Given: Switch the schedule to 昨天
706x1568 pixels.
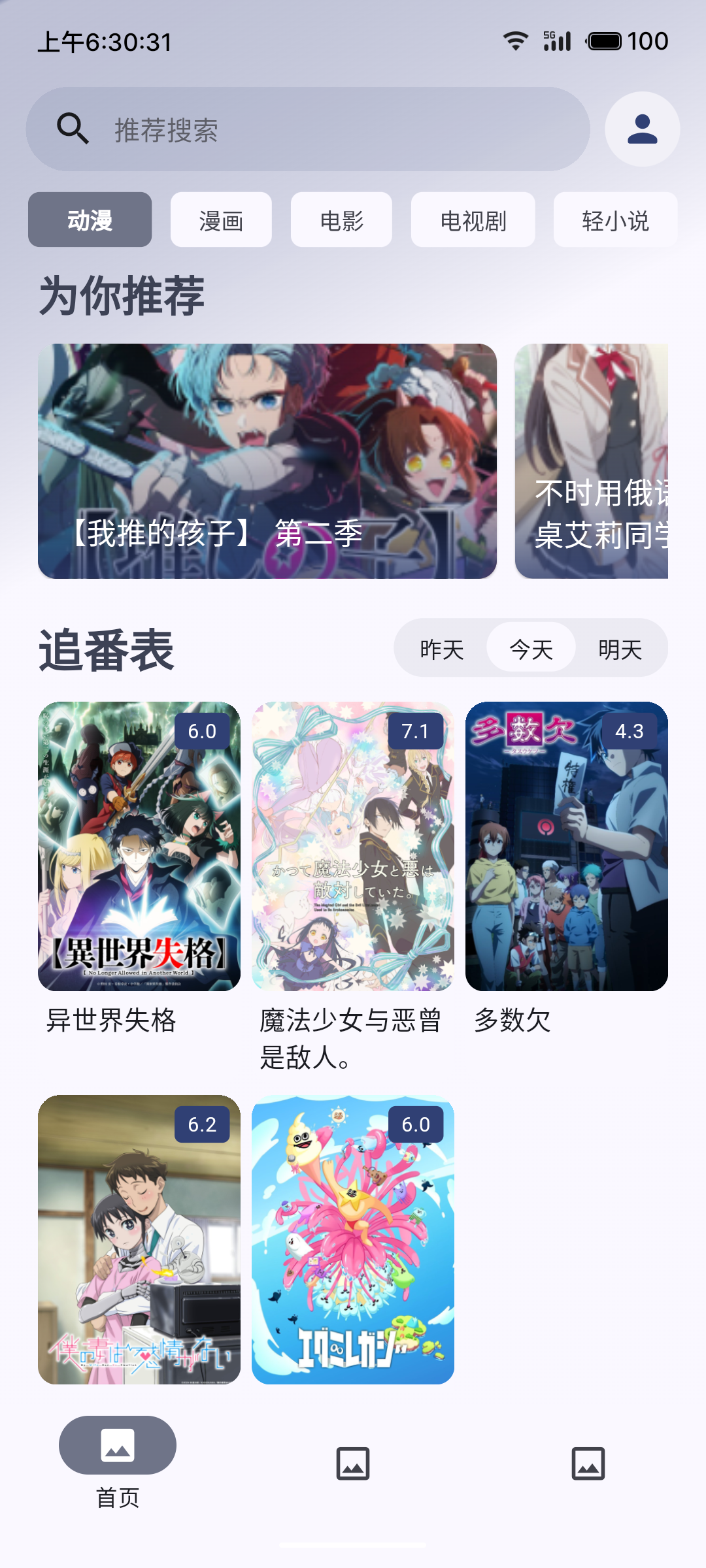Looking at the screenshot, I should click(x=441, y=647).
